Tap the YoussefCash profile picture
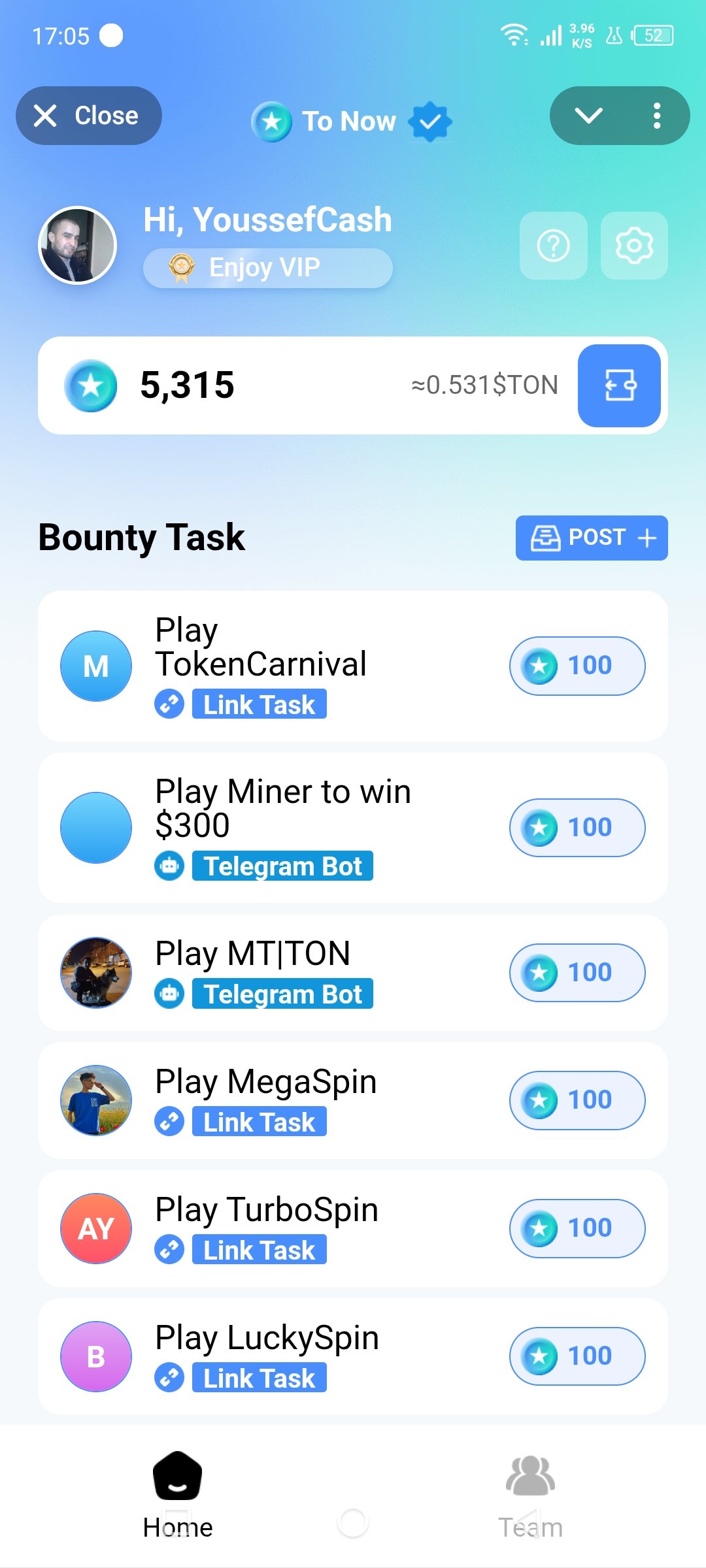 point(78,246)
